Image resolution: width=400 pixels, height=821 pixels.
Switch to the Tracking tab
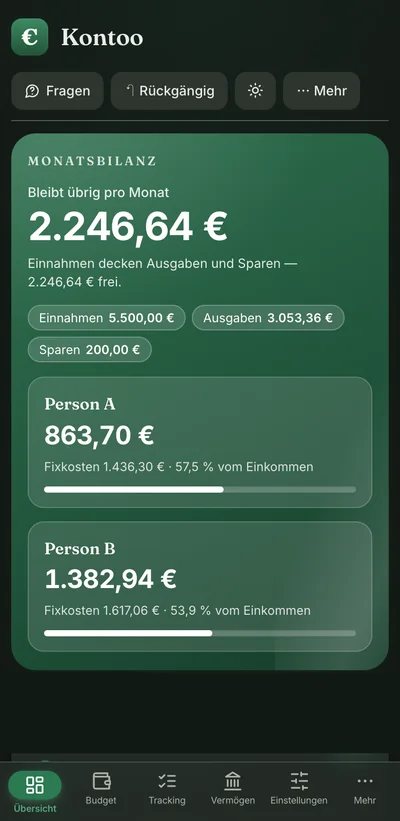(x=167, y=789)
